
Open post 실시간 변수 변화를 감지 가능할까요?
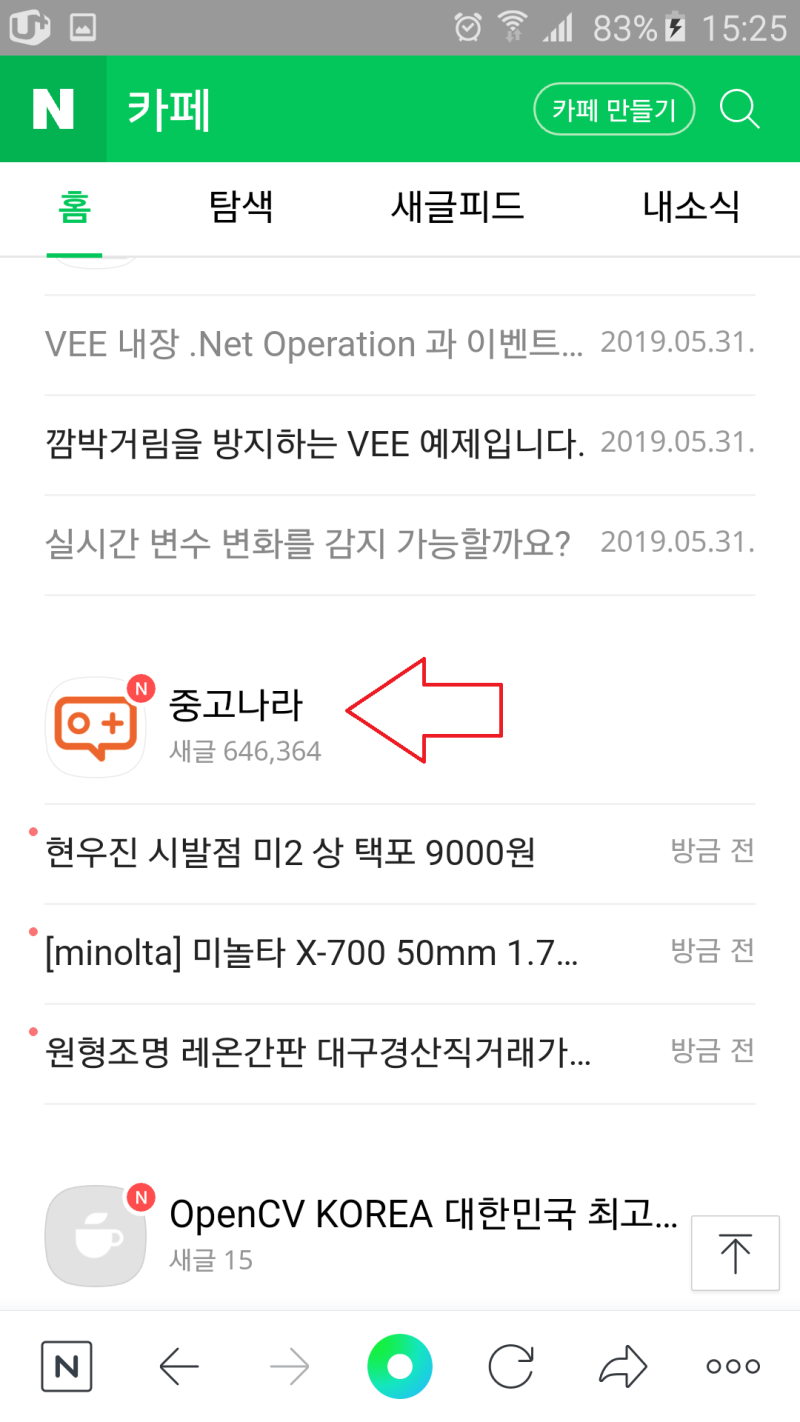coord(400,545)
